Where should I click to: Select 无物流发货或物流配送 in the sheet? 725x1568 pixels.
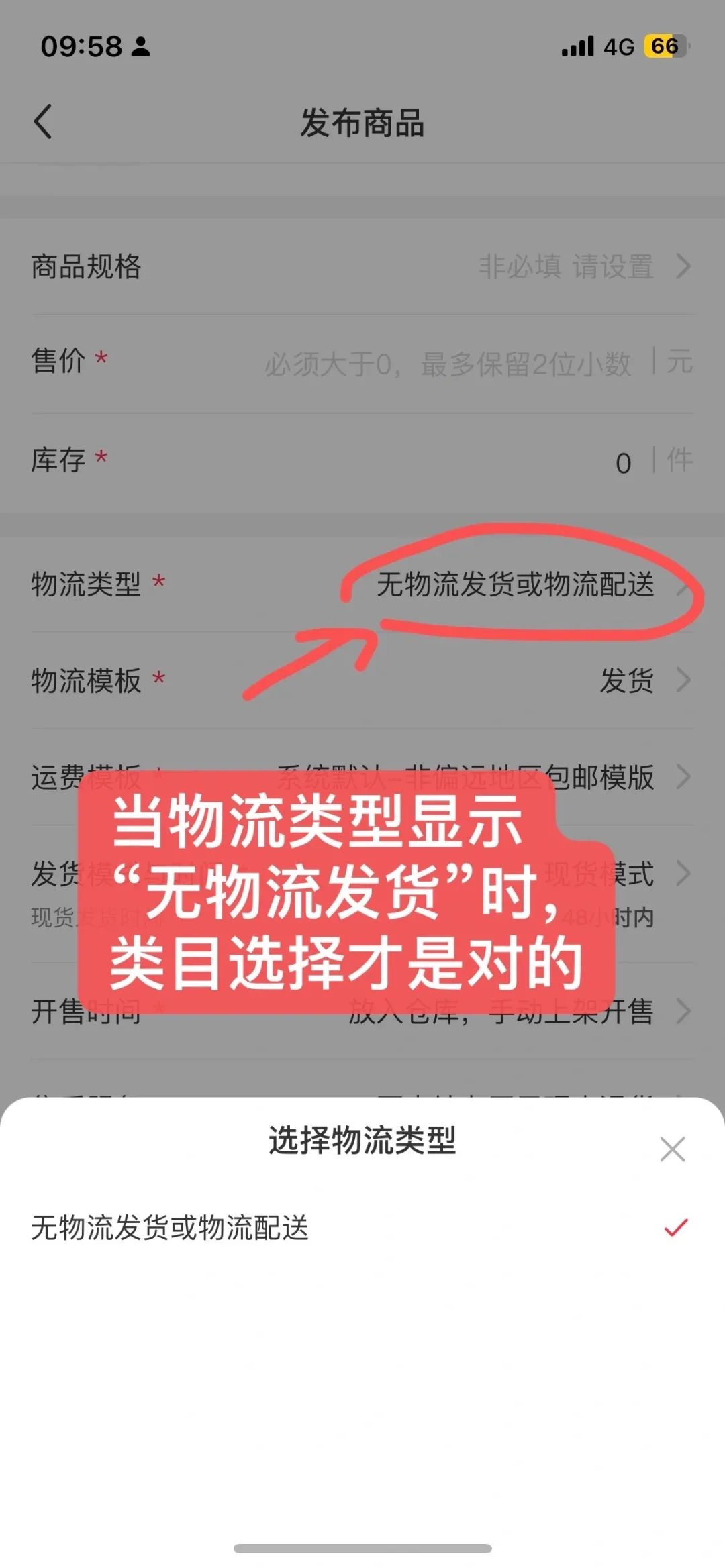[362, 1228]
